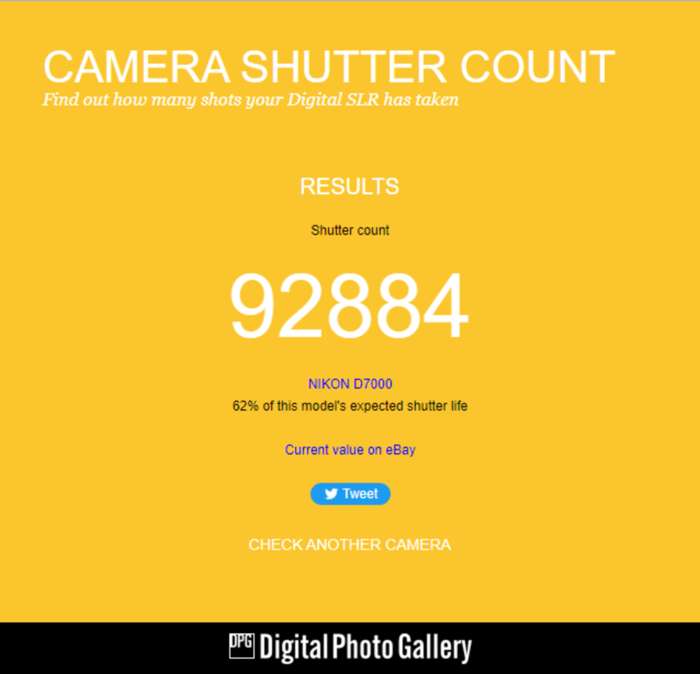Tap the Tweet button
Image resolution: width=700 pixels, height=674 pixels.
click(x=350, y=494)
